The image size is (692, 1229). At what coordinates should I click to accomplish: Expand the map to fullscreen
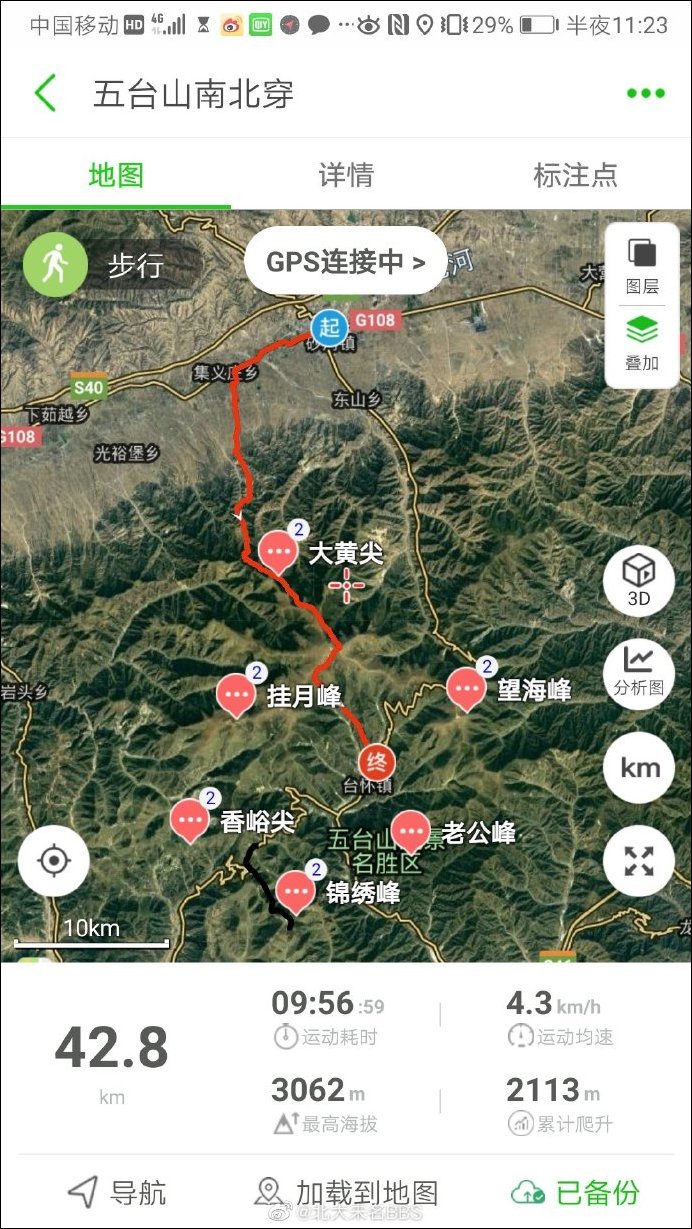pos(639,860)
